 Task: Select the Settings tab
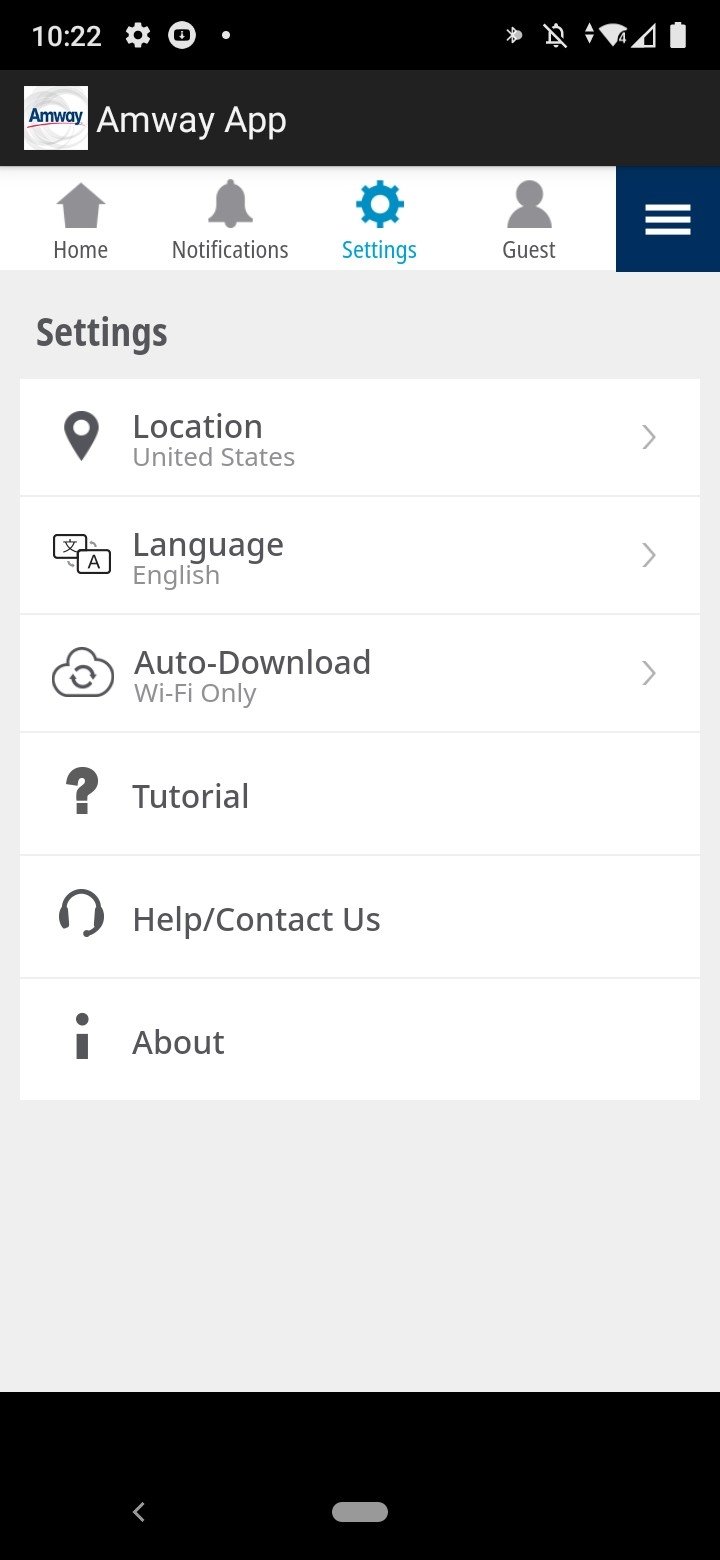[x=379, y=221]
